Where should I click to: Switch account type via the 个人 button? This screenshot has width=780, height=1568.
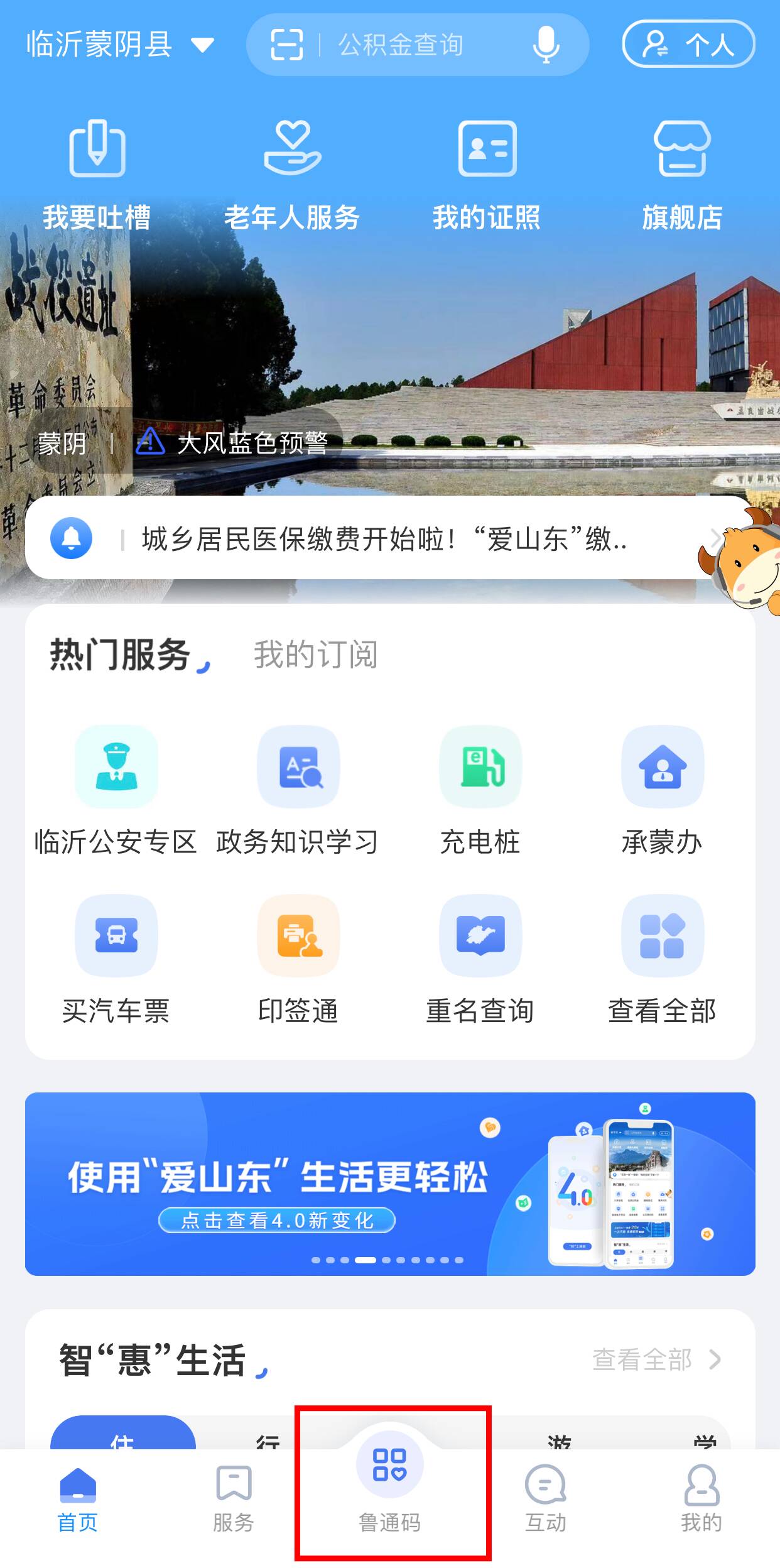688,44
